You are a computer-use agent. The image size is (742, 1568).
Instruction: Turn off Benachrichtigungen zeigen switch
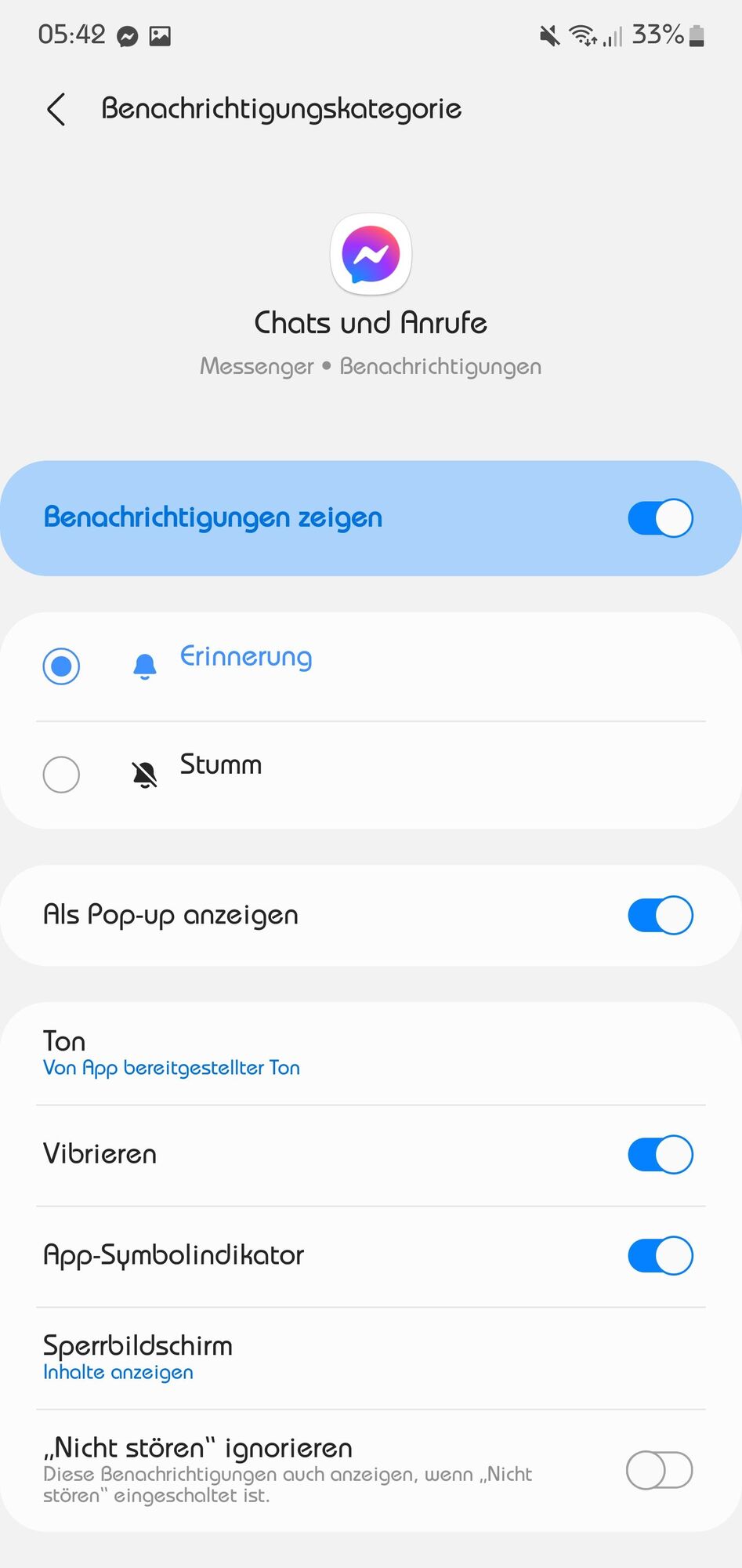click(660, 518)
